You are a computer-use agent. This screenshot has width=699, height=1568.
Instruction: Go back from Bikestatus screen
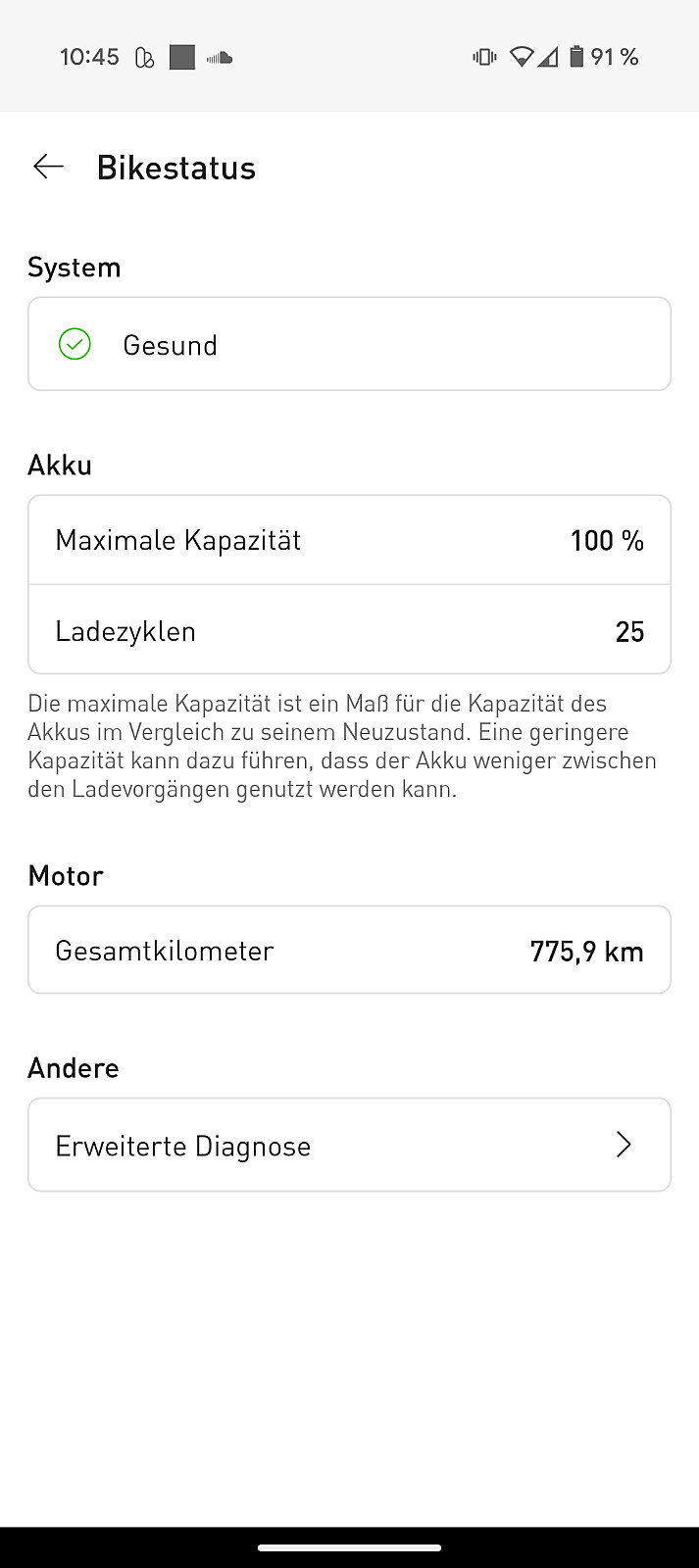(x=48, y=168)
